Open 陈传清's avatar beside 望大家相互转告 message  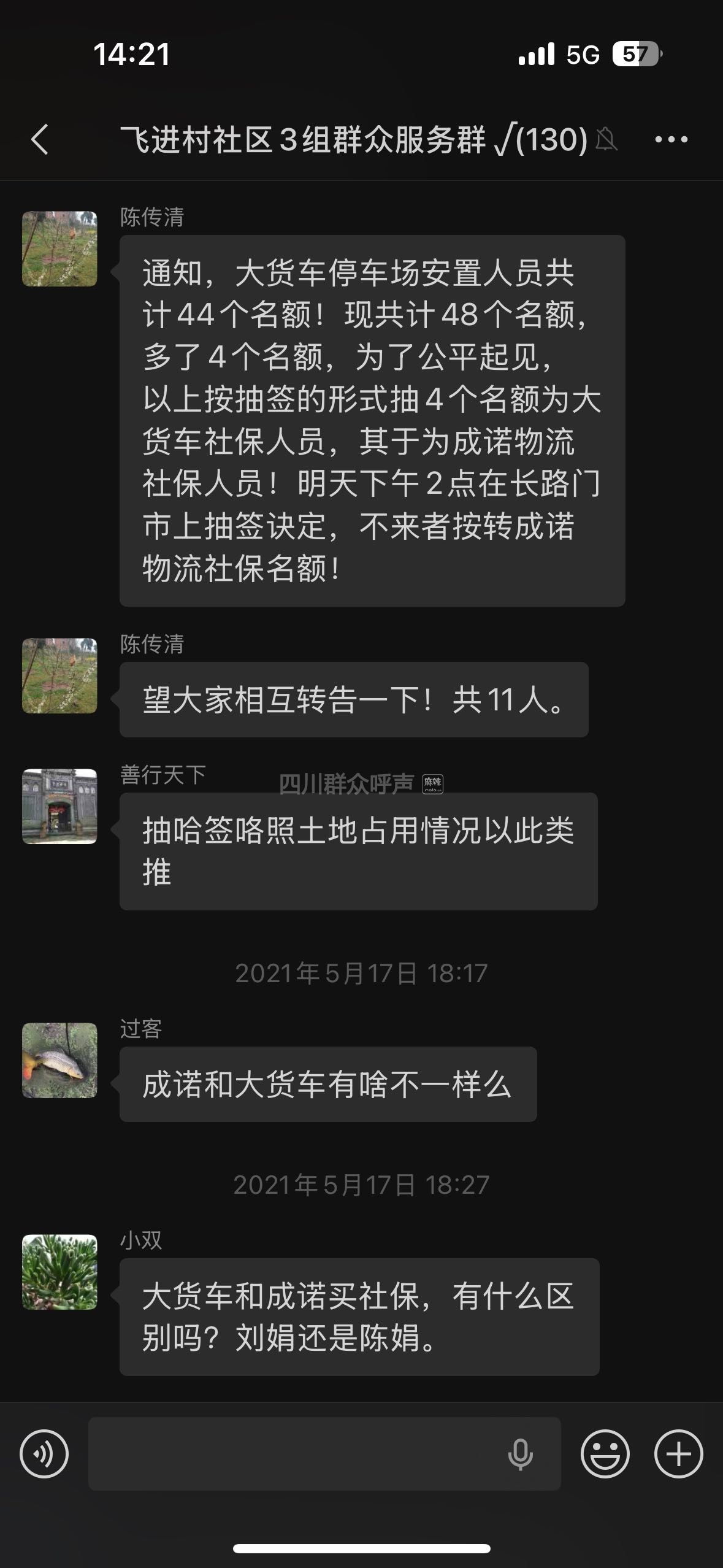(x=59, y=675)
